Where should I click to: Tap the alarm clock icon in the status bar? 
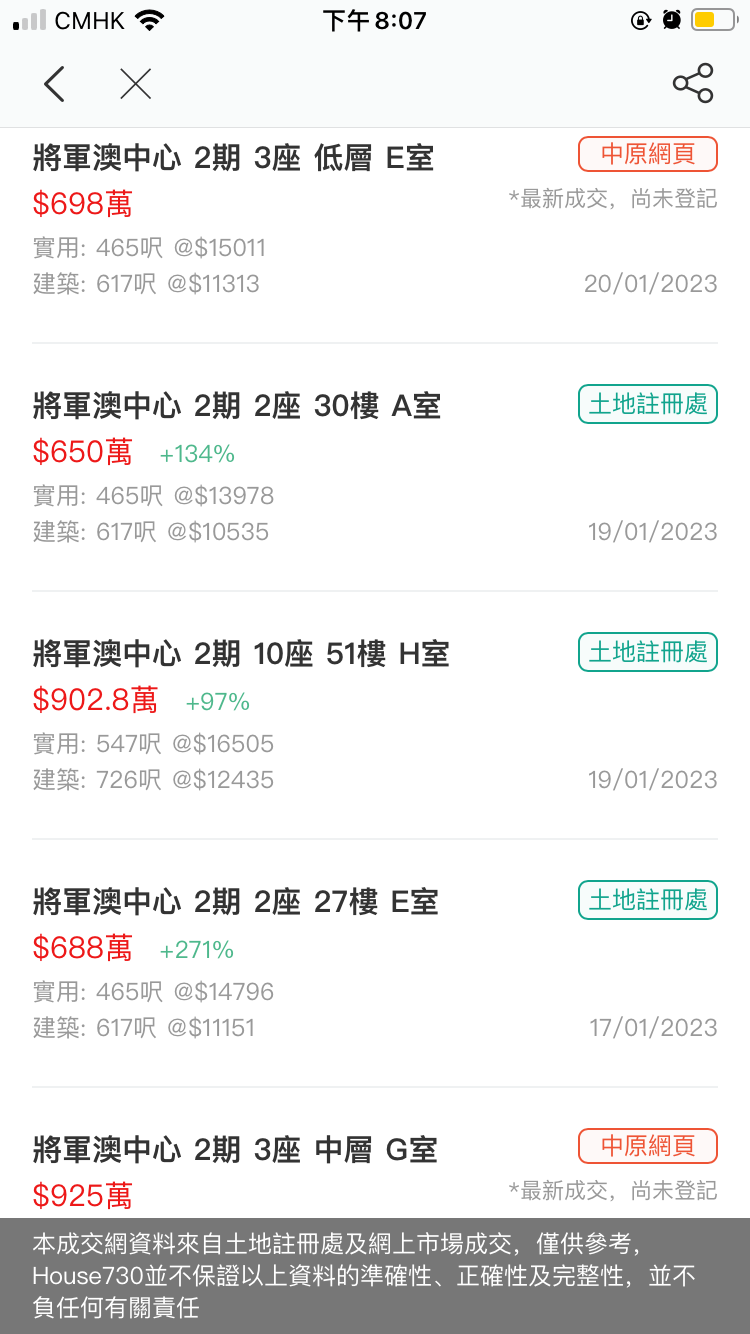coord(670,18)
